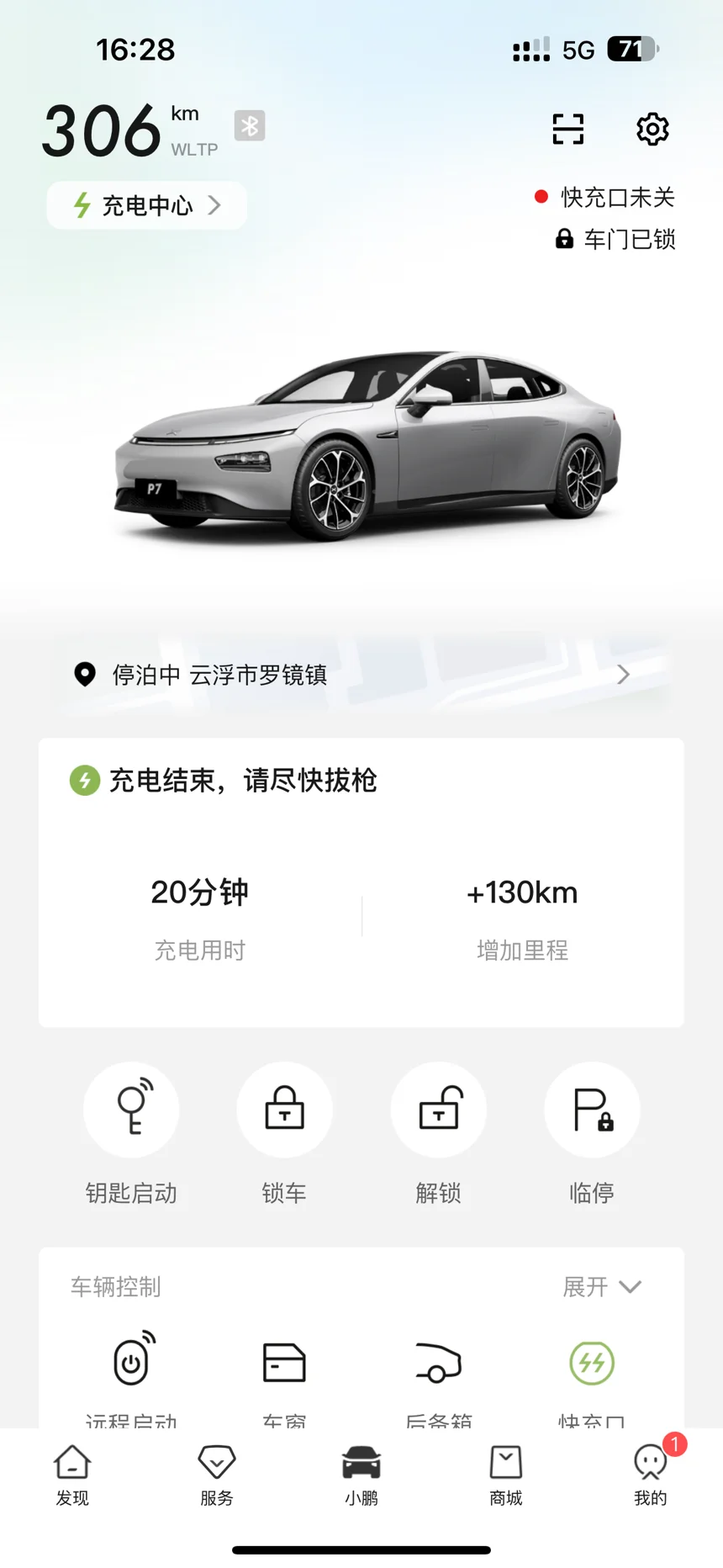This screenshot has width=723, height=1568.
Task: Unlock the car with 解锁
Action: coord(439,1110)
